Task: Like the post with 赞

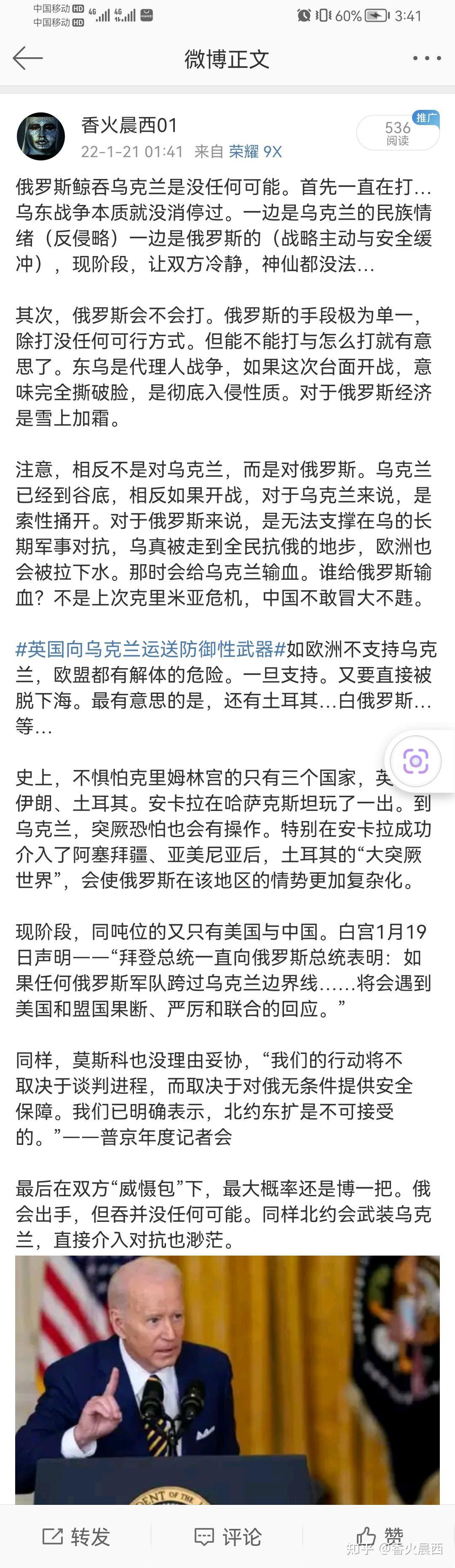Action: click(x=379, y=1537)
